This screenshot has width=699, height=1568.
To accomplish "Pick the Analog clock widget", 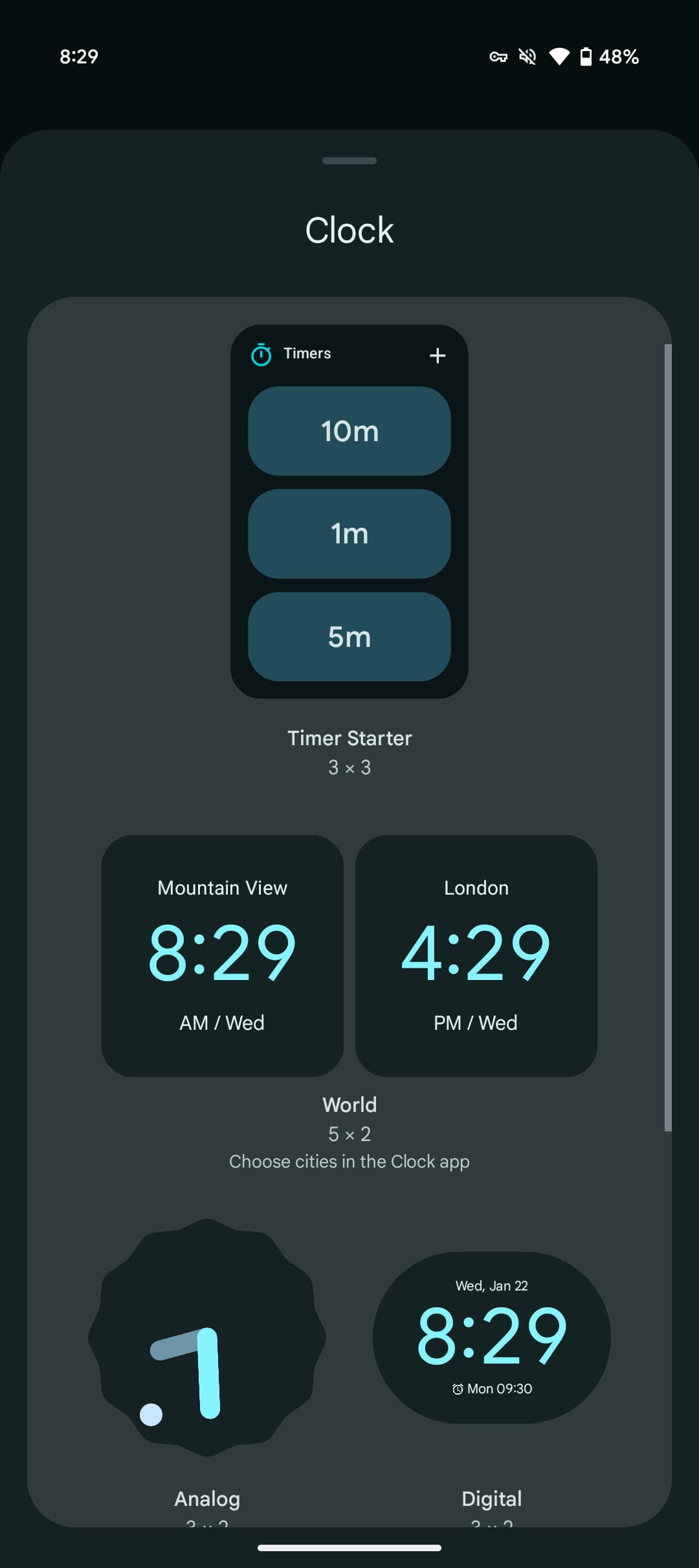I will [x=207, y=1338].
